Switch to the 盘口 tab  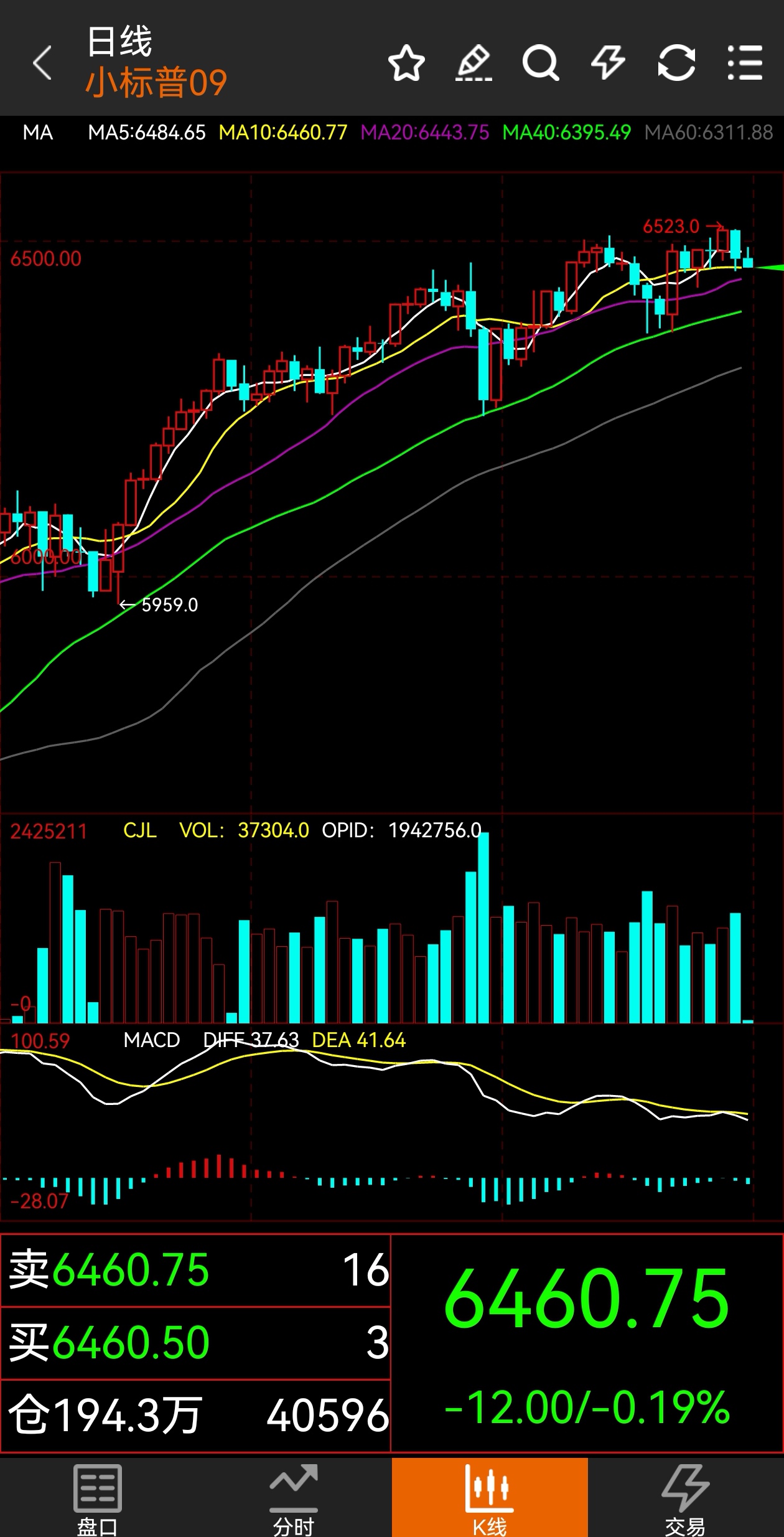pos(98,1498)
